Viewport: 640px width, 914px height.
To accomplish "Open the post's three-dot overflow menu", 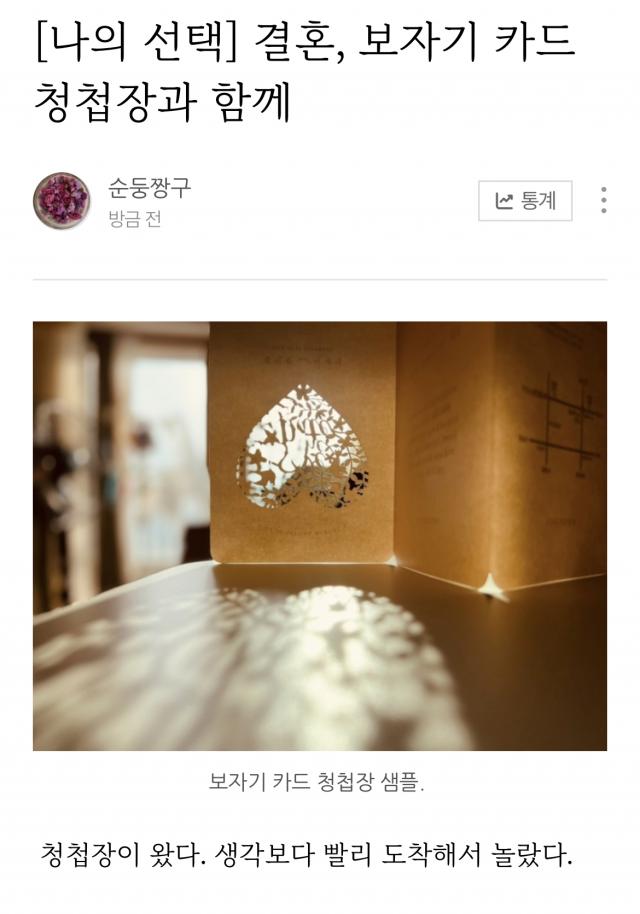I will [x=604, y=201].
